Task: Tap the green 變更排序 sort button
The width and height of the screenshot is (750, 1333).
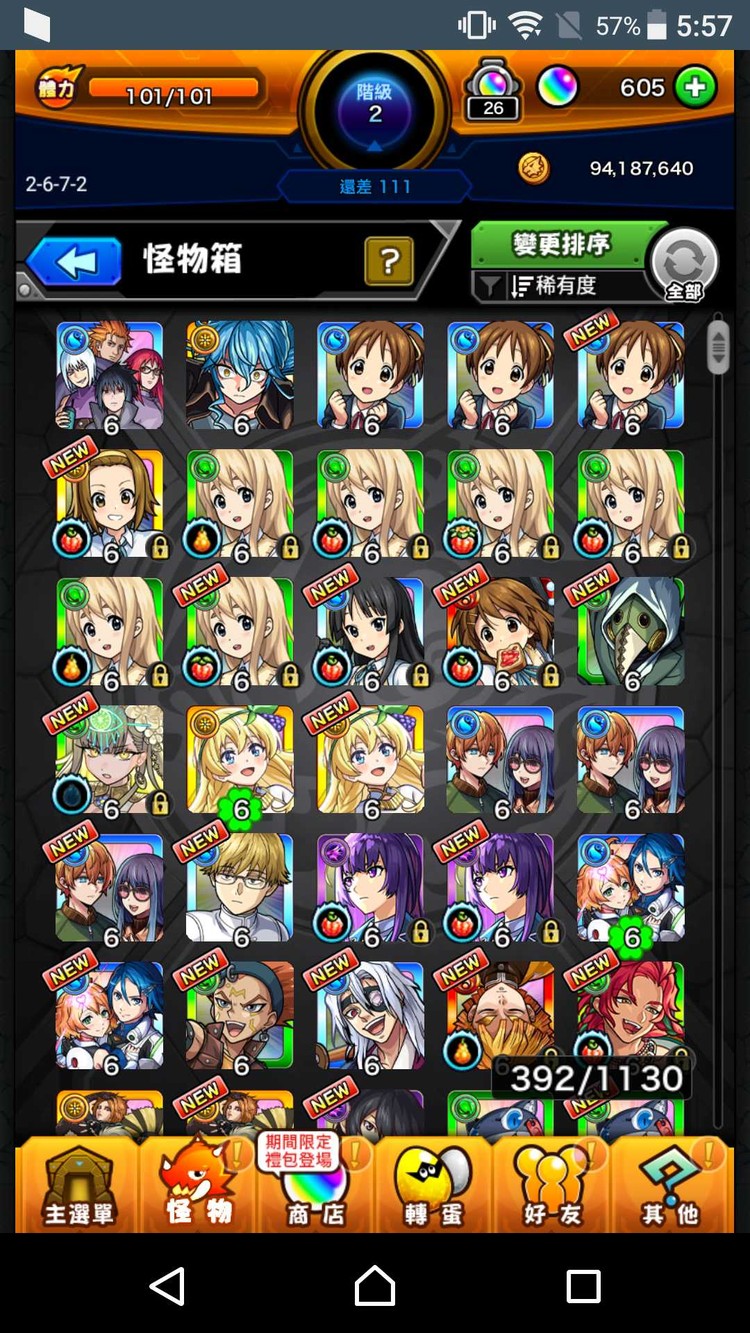Action: 561,244
